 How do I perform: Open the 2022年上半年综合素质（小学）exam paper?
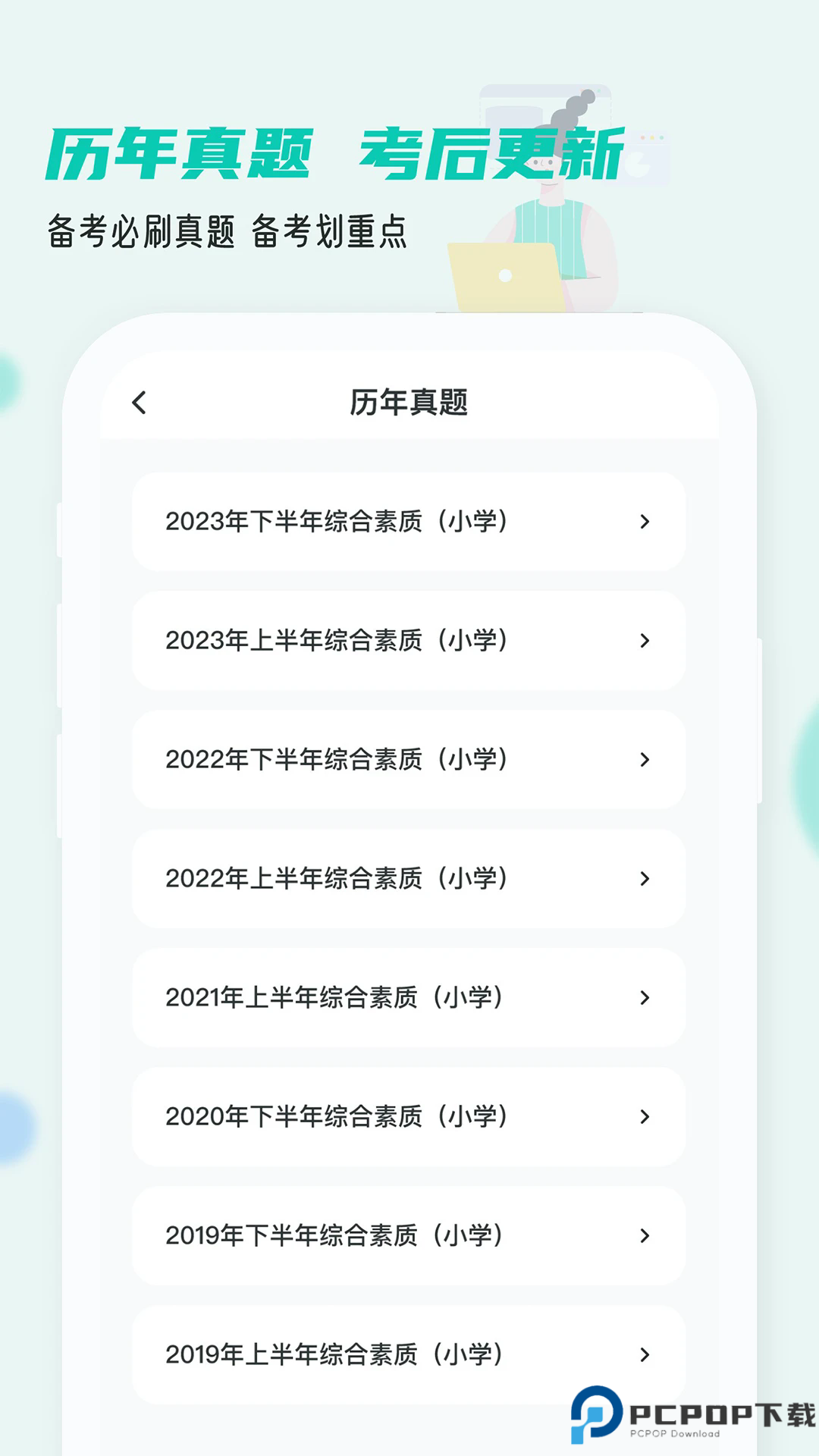[x=340, y=879]
